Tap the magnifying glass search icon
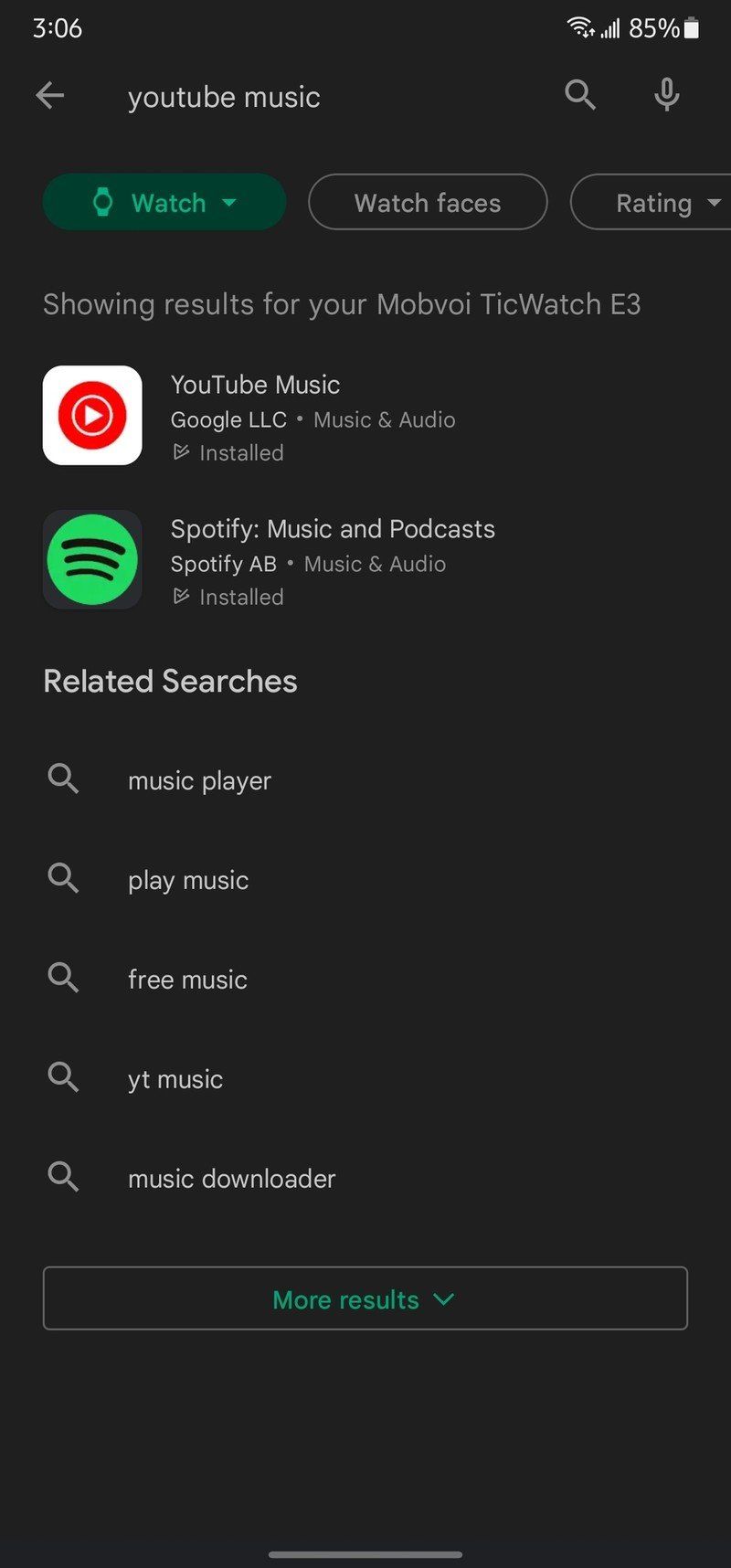This screenshot has width=731, height=1568. pyautogui.click(x=580, y=95)
